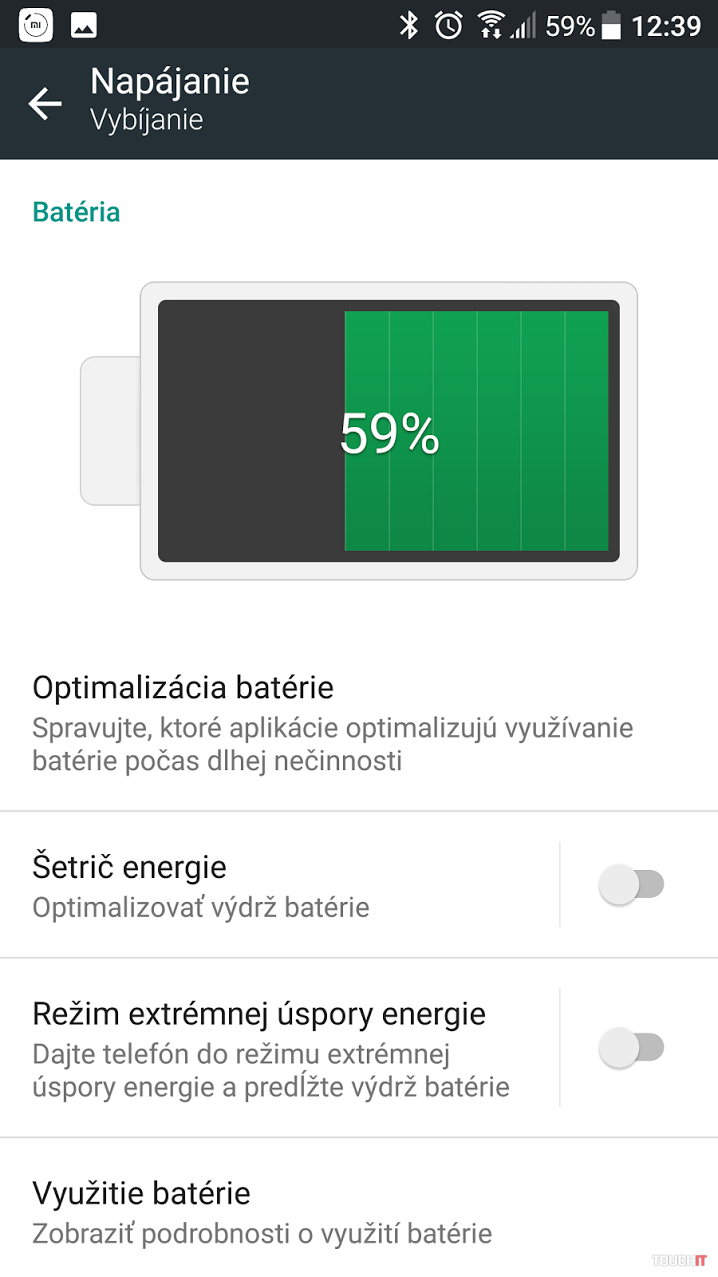Image resolution: width=718 pixels, height=1277 pixels.
Task: Open Režim extrémnej úspory energie row
Action: tap(280, 1048)
